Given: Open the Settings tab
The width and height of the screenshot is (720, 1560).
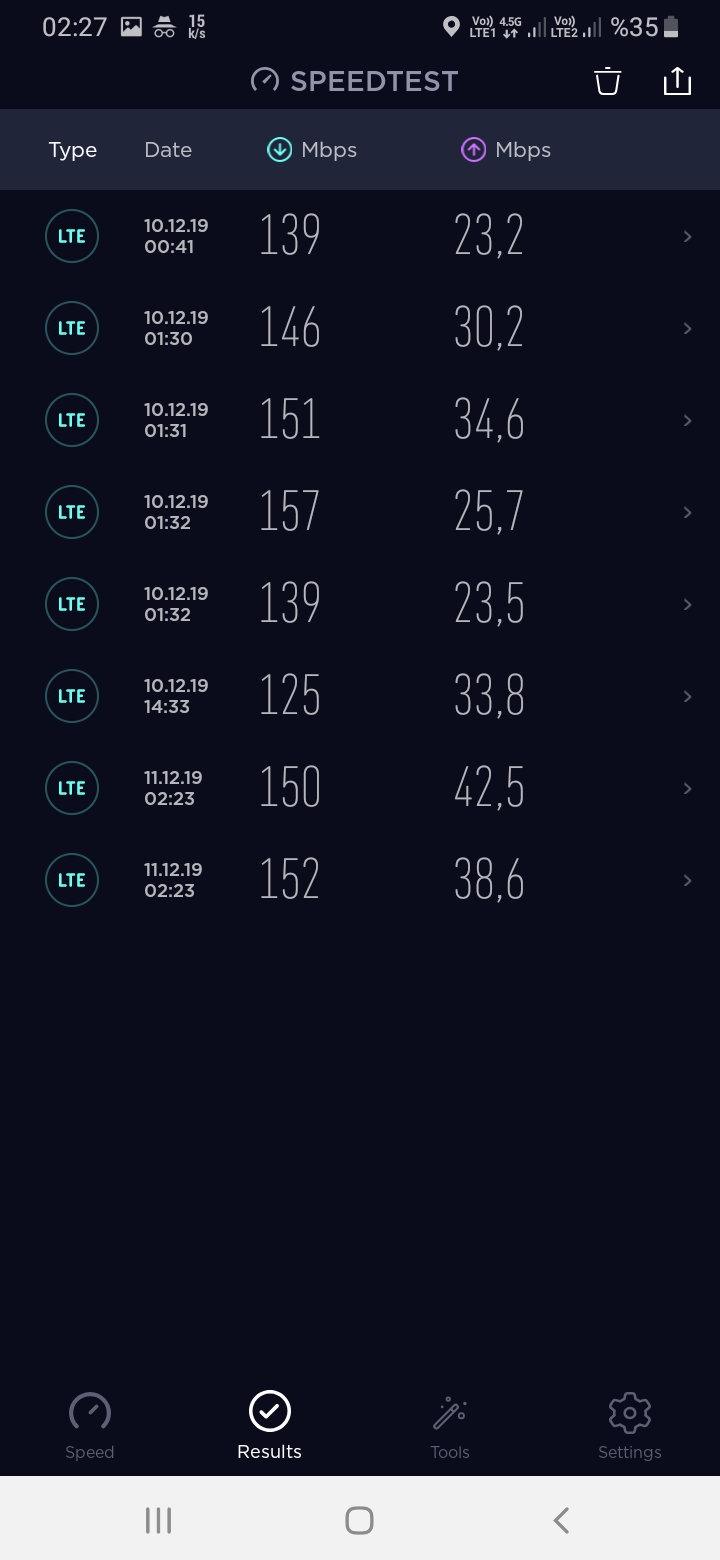Looking at the screenshot, I should [x=630, y=1426].
